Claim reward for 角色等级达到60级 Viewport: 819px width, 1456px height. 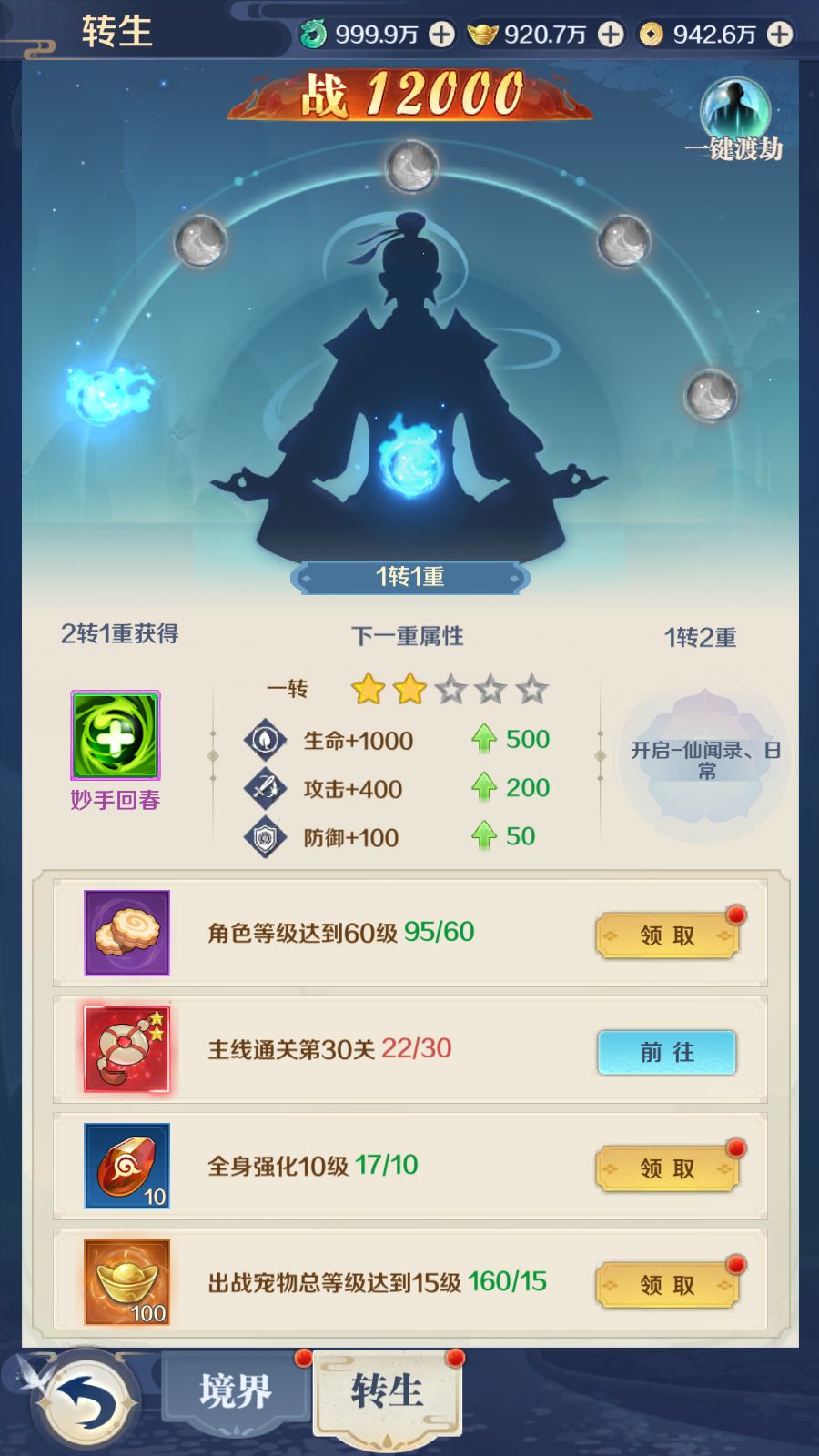coord(666,935)
